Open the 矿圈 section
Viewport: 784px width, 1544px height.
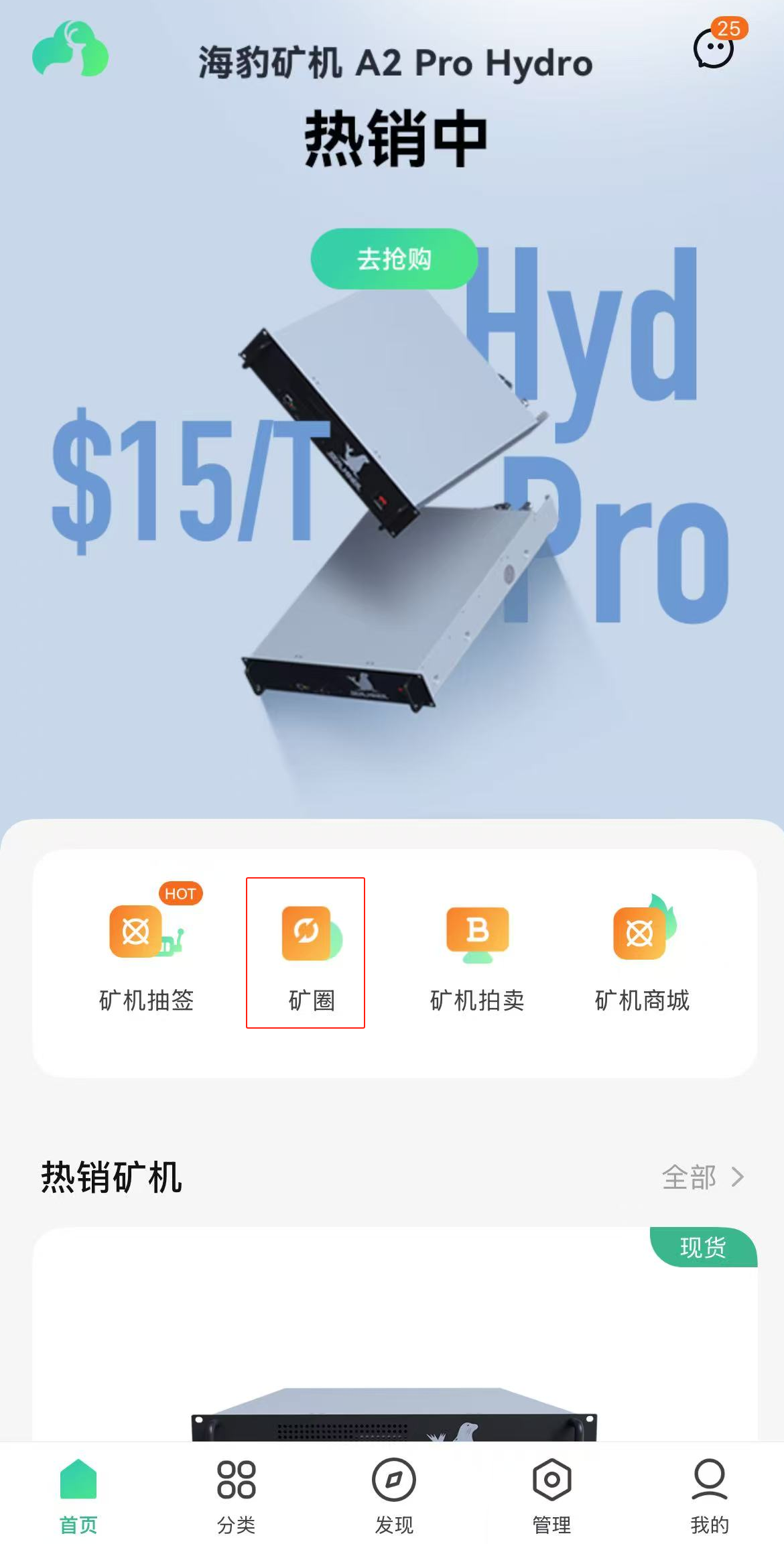point(306,953)
